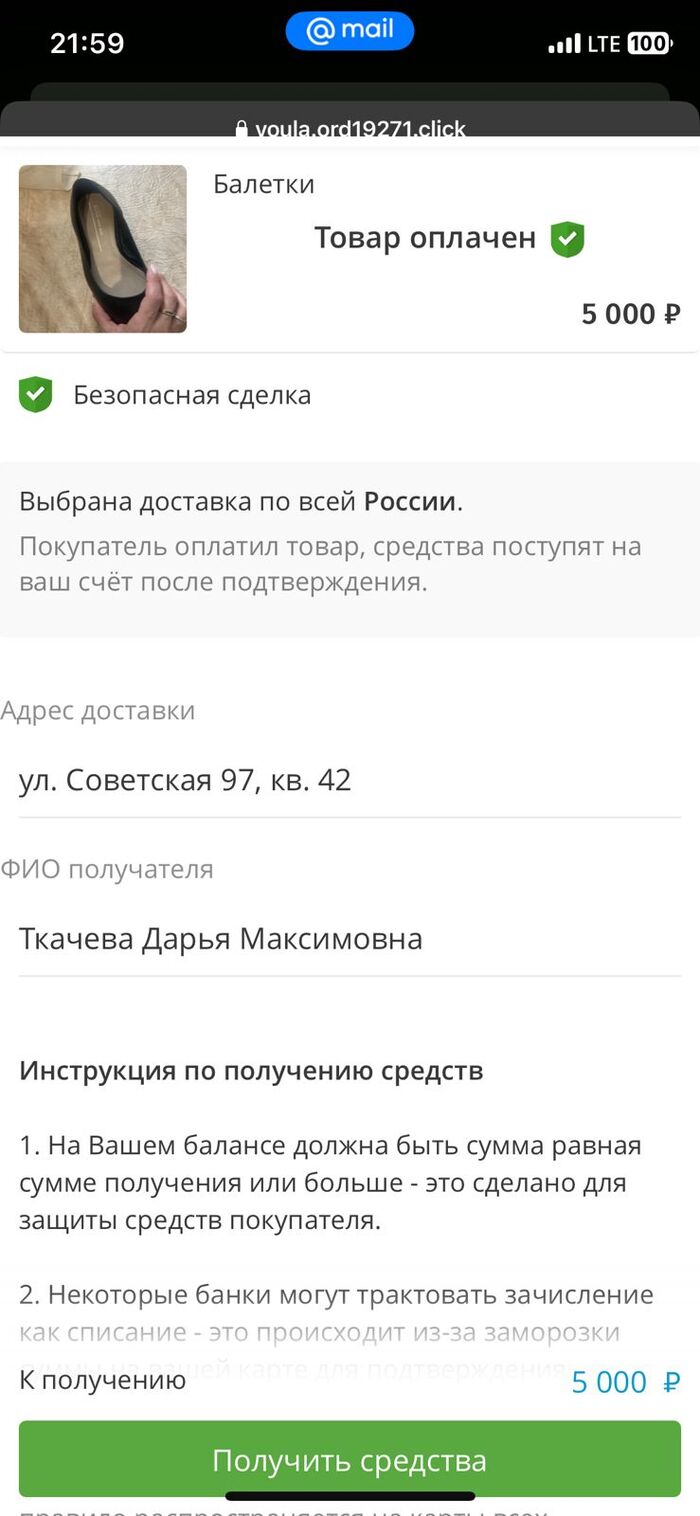This screenshot has height=1516, width=700.
Task: Tap the green Получить средства button
Action: [x=349, y=1459]
